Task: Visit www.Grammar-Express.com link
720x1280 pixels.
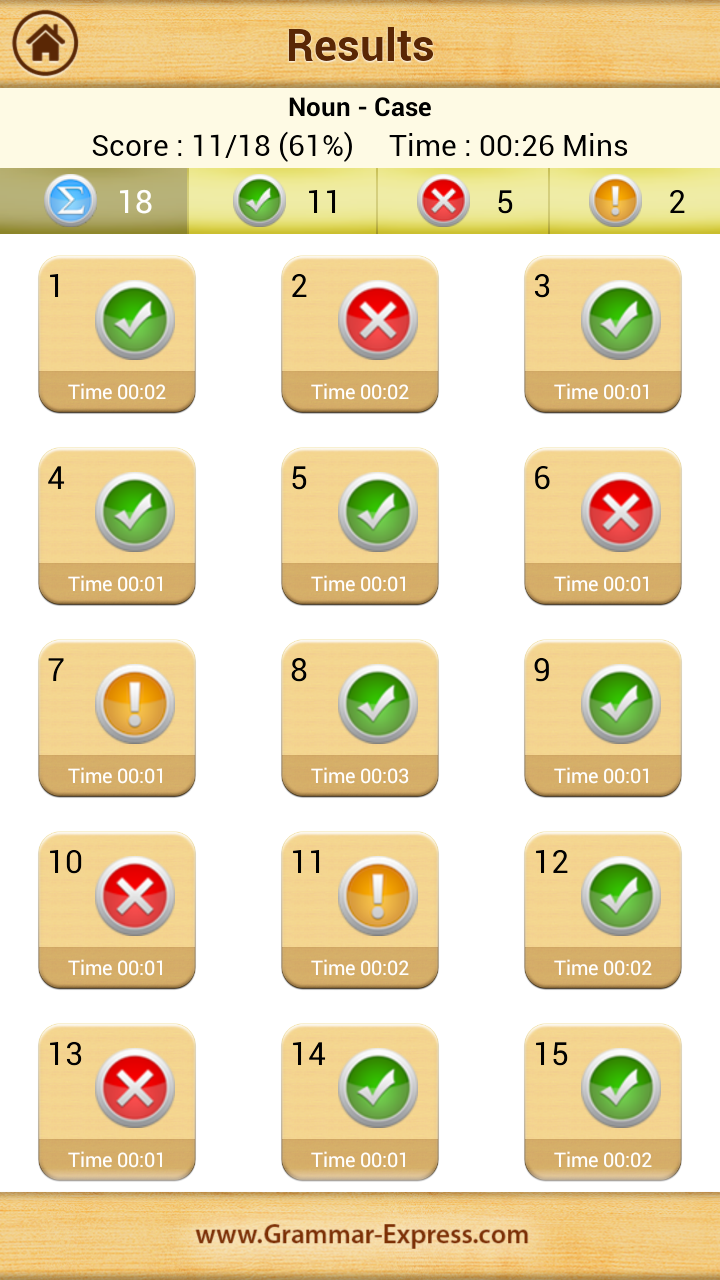Action: (x=360, y=1235)
